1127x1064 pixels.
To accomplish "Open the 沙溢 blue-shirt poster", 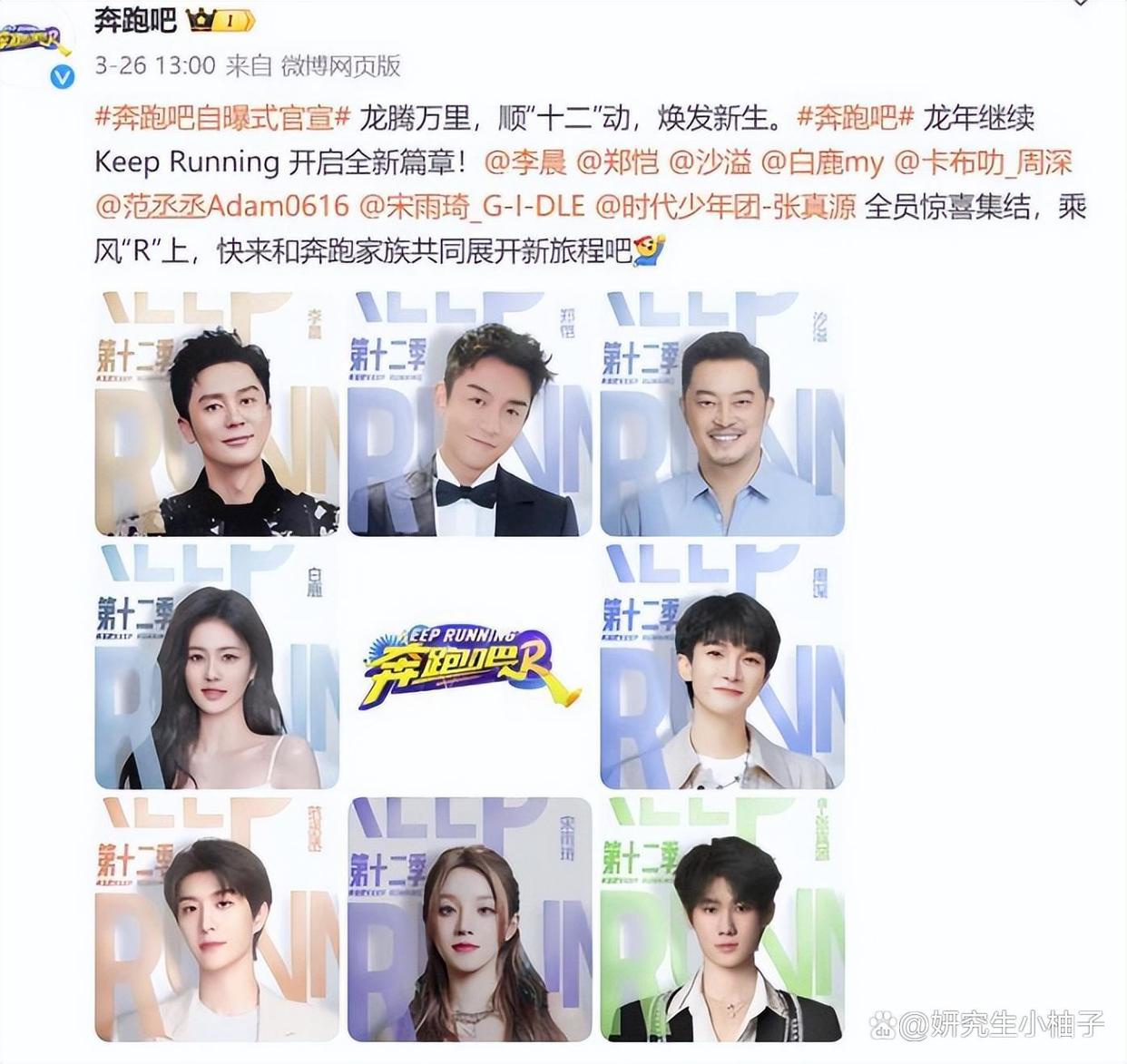I will [722, 414].
